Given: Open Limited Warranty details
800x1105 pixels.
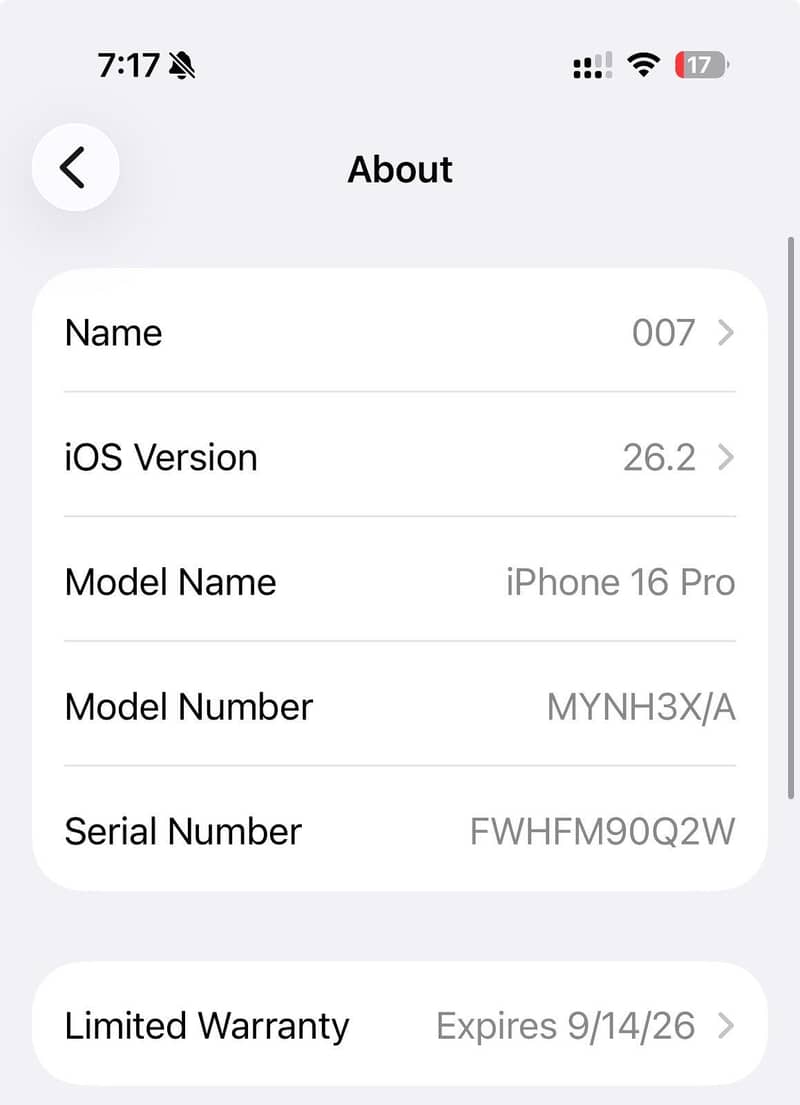Looking at the screenshot, I should 400,1025.
